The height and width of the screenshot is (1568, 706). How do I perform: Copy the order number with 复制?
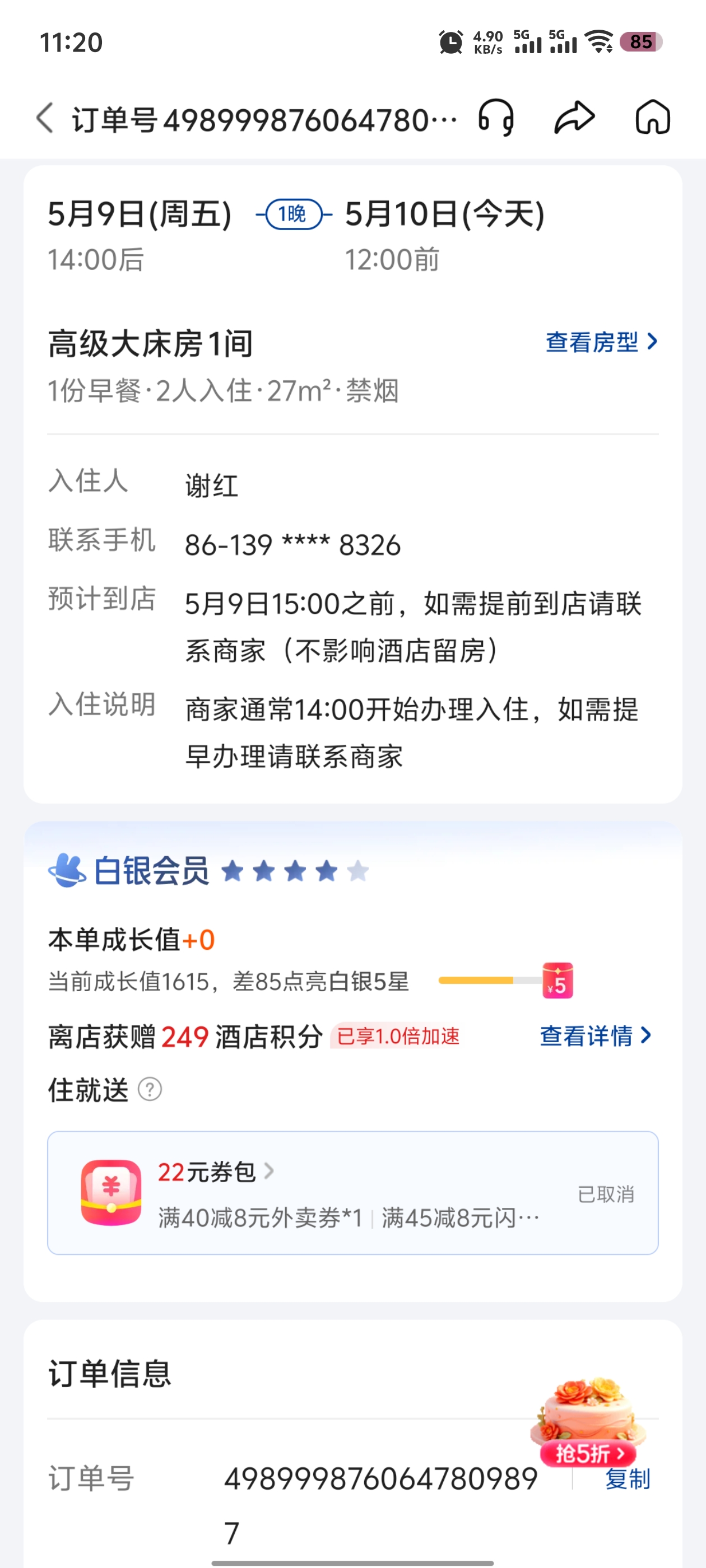tap(628, 1479)
